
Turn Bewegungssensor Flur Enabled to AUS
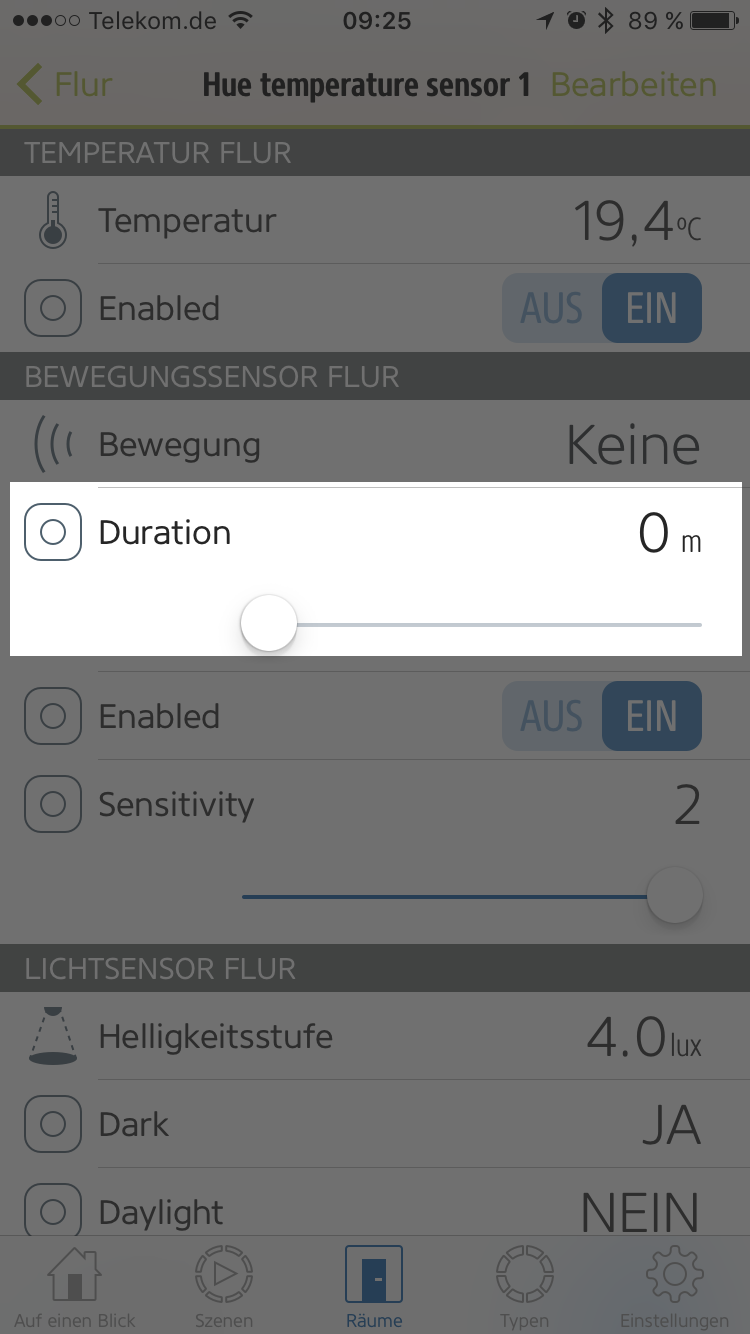point(552,716)
